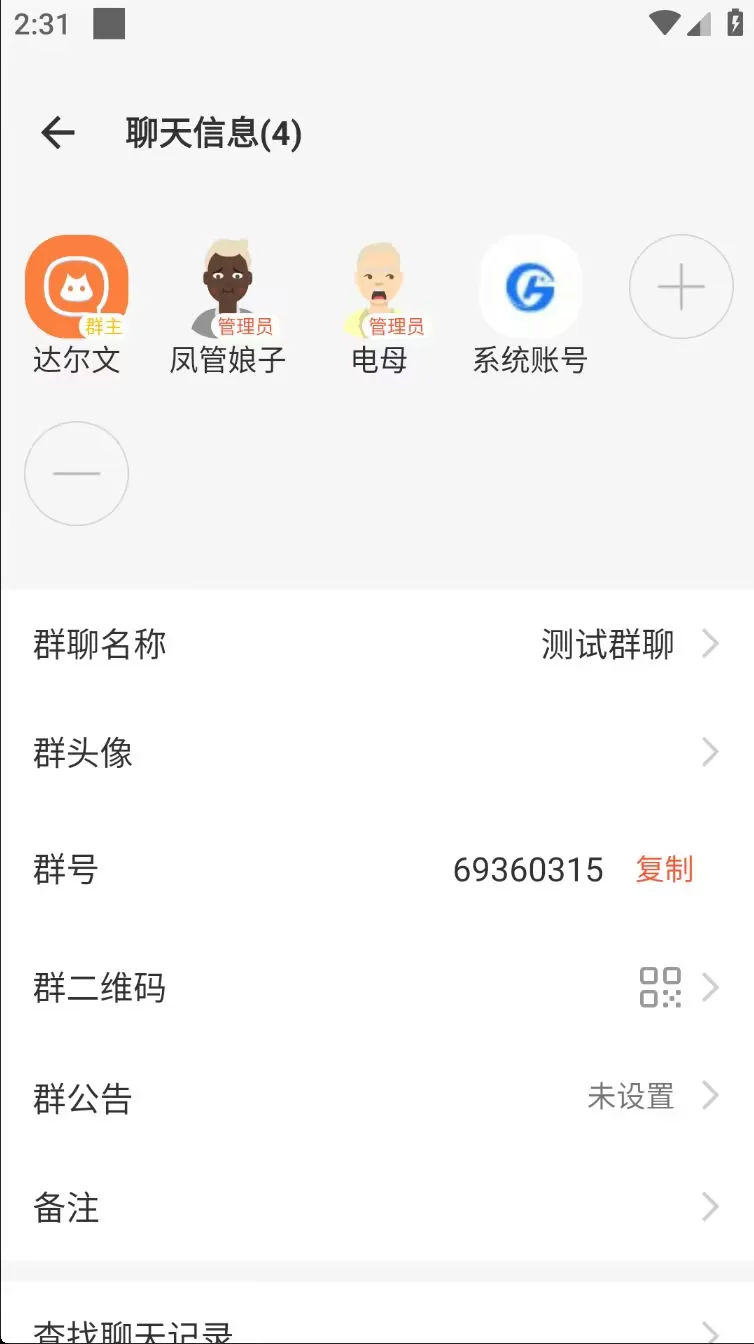Remove a member with minus button
Image resolution: width=754 pixels, height=1344 pixels.
[x=77, y=473]
